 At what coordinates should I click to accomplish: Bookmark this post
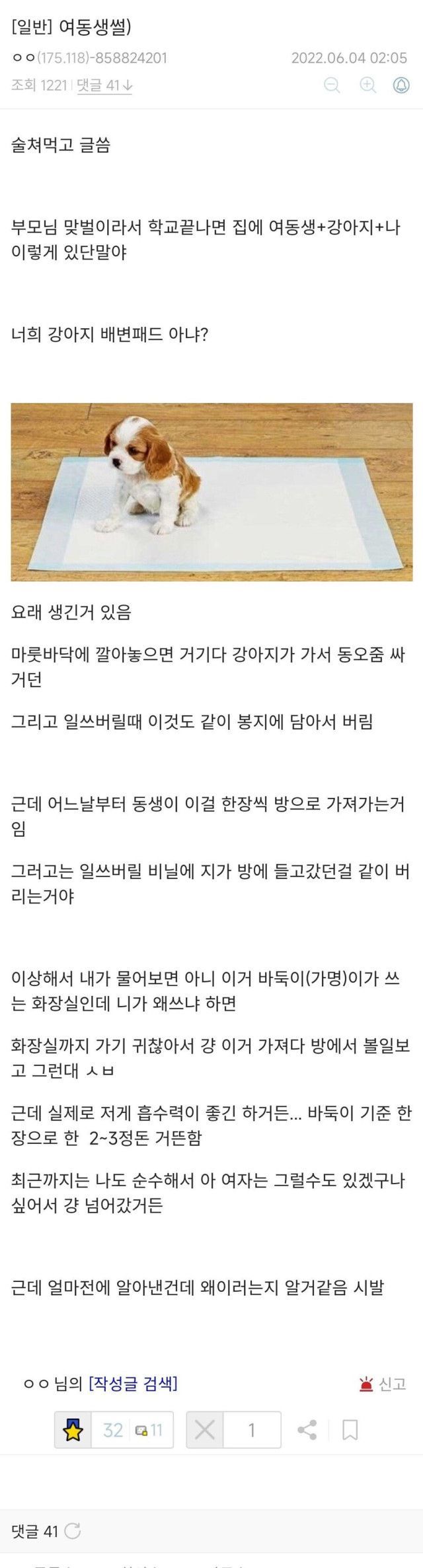pyautogui.click(x=350, y=1430)
